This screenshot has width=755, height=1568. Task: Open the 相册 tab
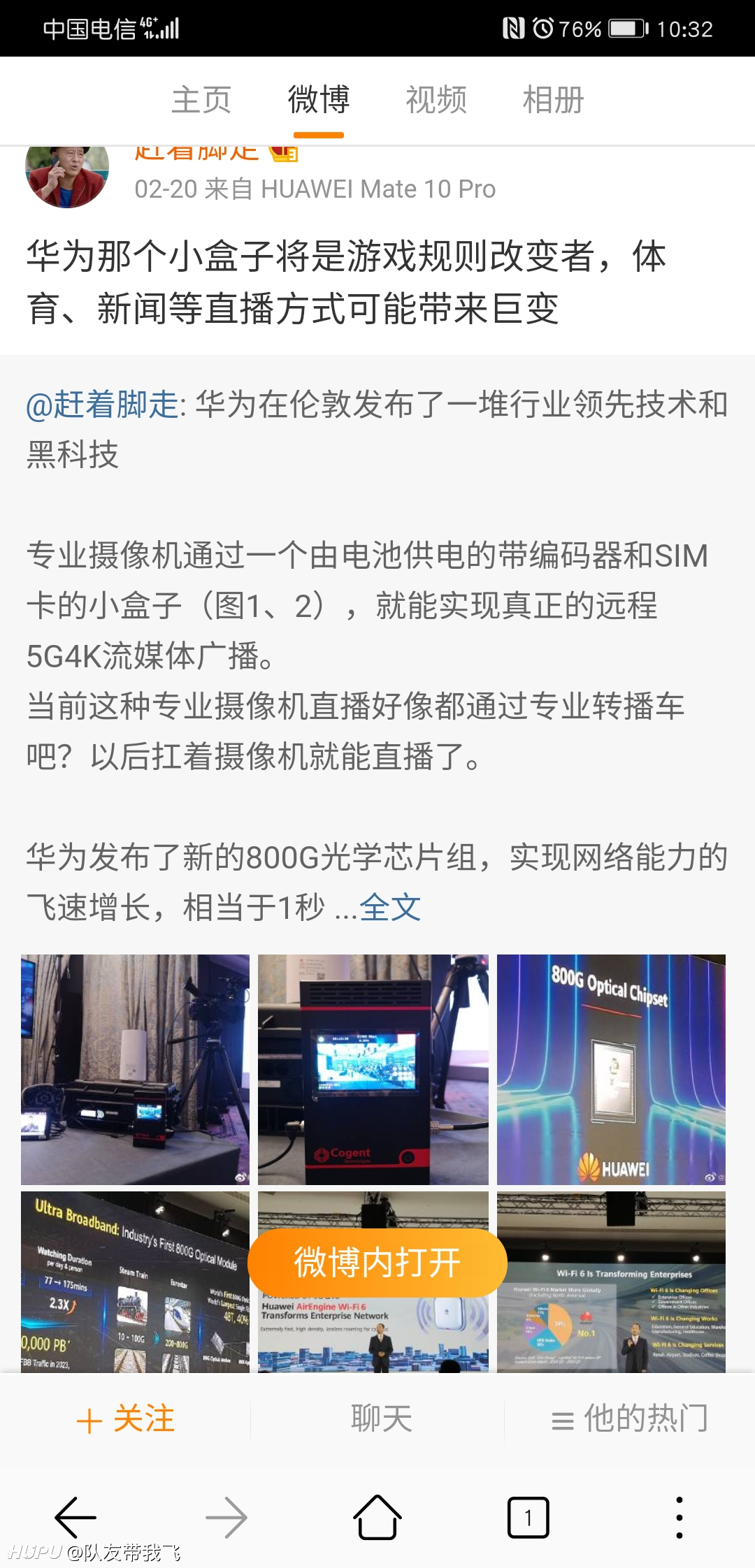click(554, 100)
